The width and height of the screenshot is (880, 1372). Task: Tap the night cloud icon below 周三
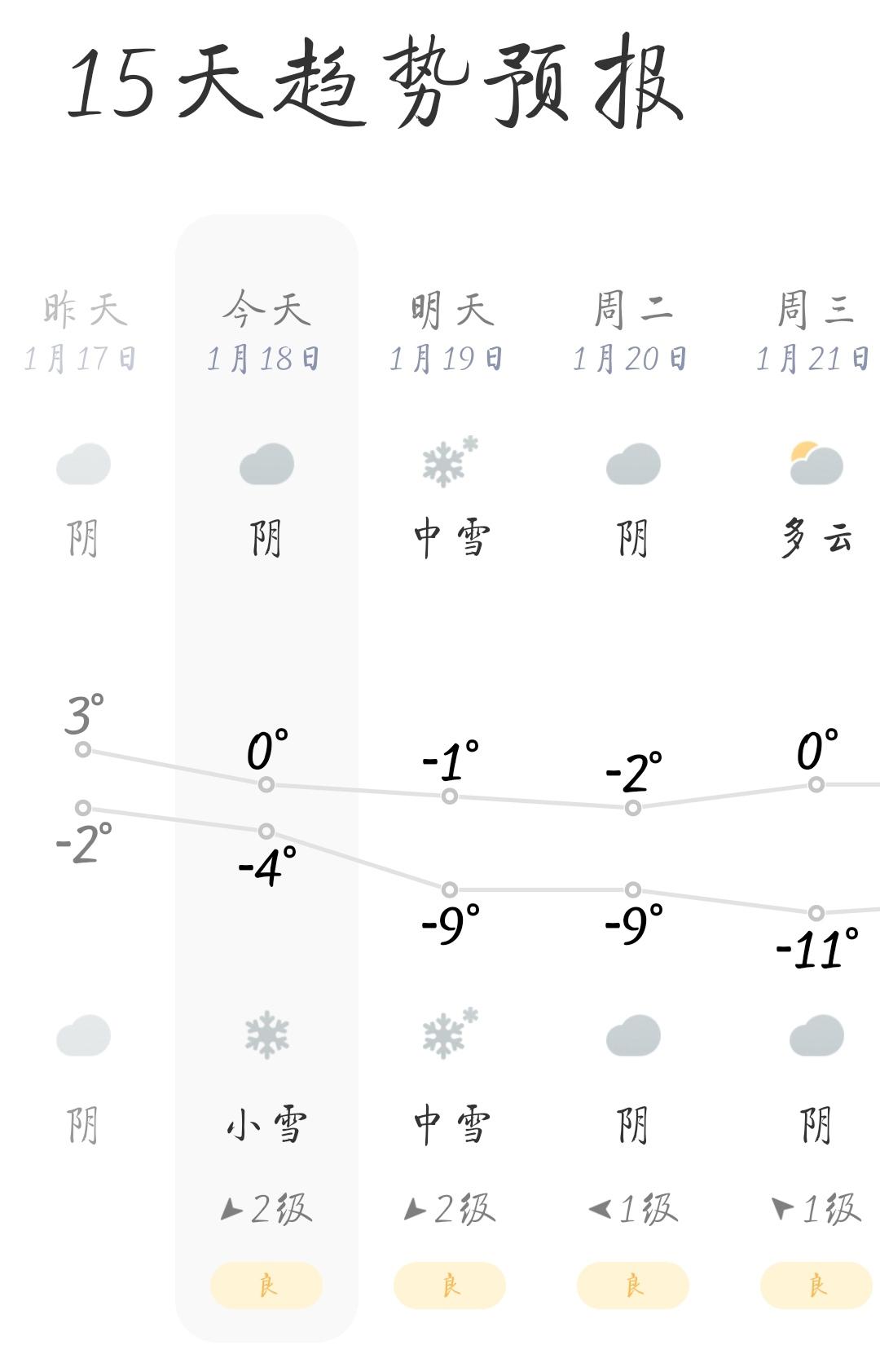(815, 1035)
